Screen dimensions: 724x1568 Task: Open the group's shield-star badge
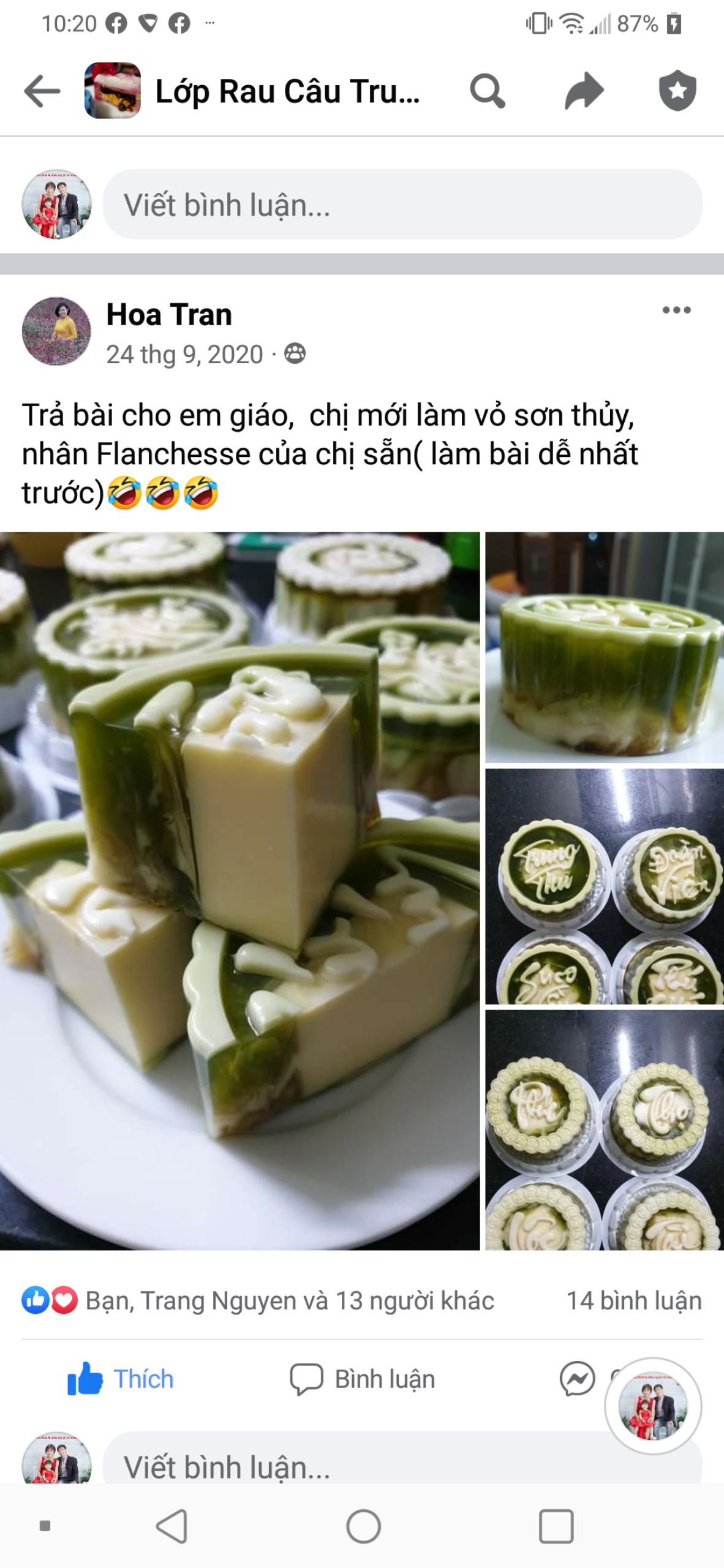[x=677, y=91]
